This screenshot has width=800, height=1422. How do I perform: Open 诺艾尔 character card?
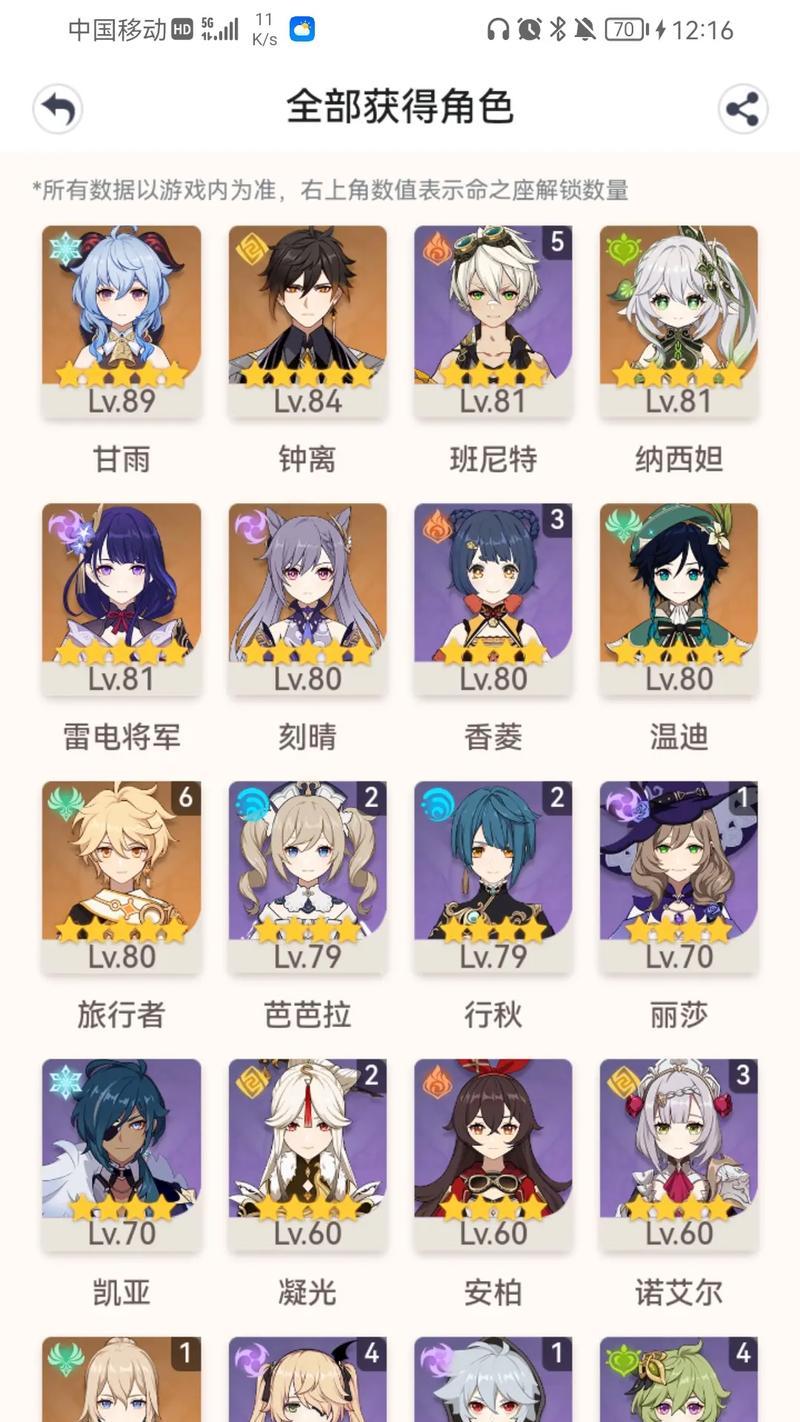679,1153
